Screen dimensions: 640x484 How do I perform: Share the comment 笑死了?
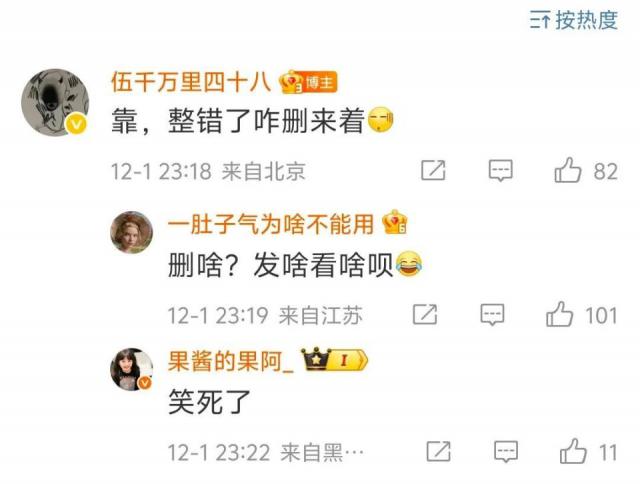tap(438, 451)
